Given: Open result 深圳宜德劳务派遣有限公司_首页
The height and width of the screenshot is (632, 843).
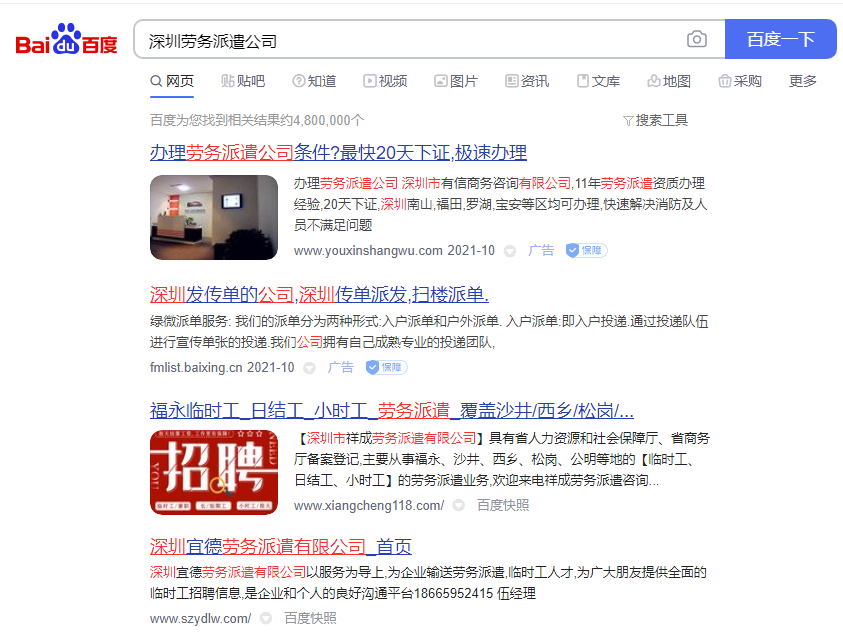Looking at the screenshot, I should point(281,547).
